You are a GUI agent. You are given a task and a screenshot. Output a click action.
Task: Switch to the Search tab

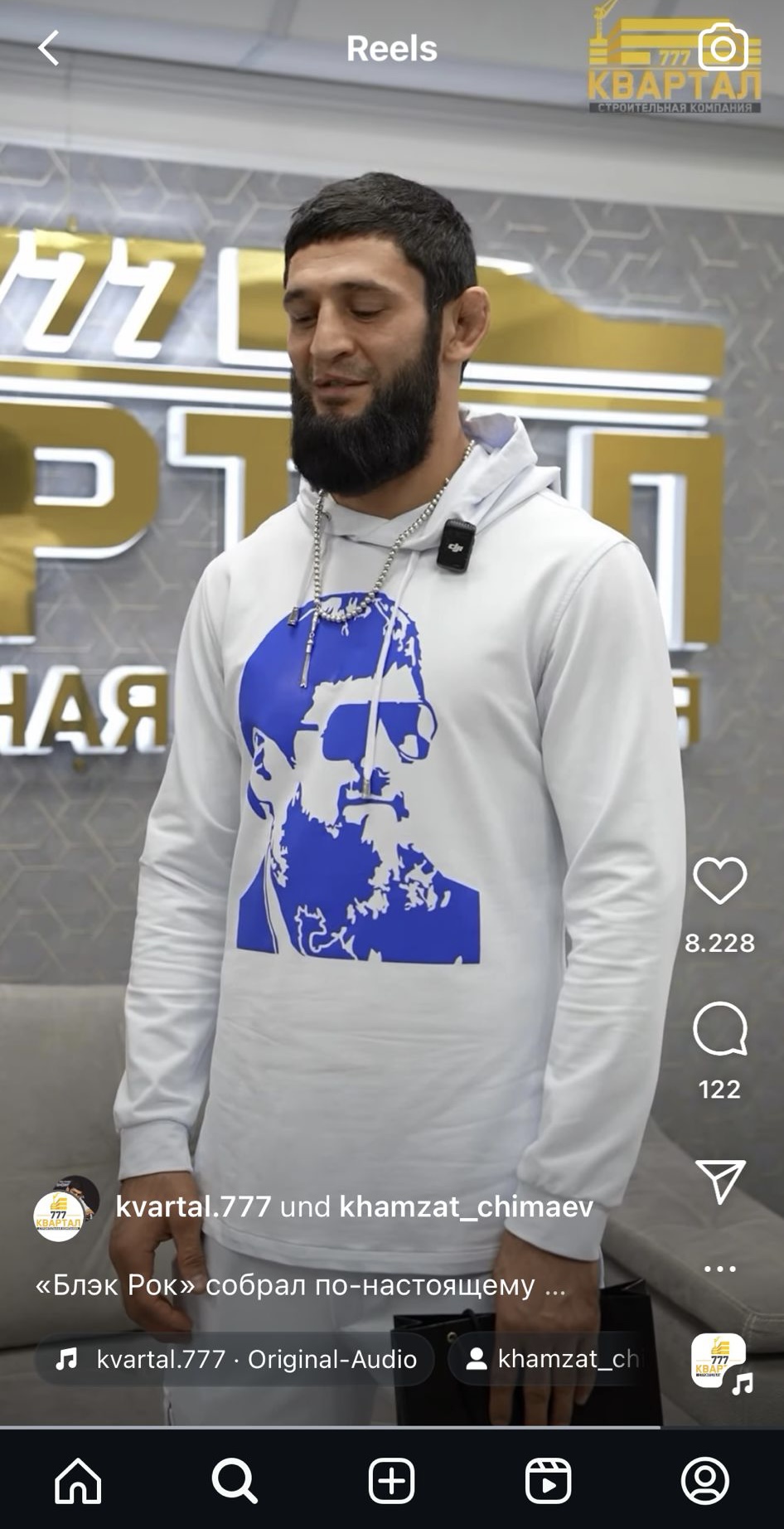point(235,1480)
